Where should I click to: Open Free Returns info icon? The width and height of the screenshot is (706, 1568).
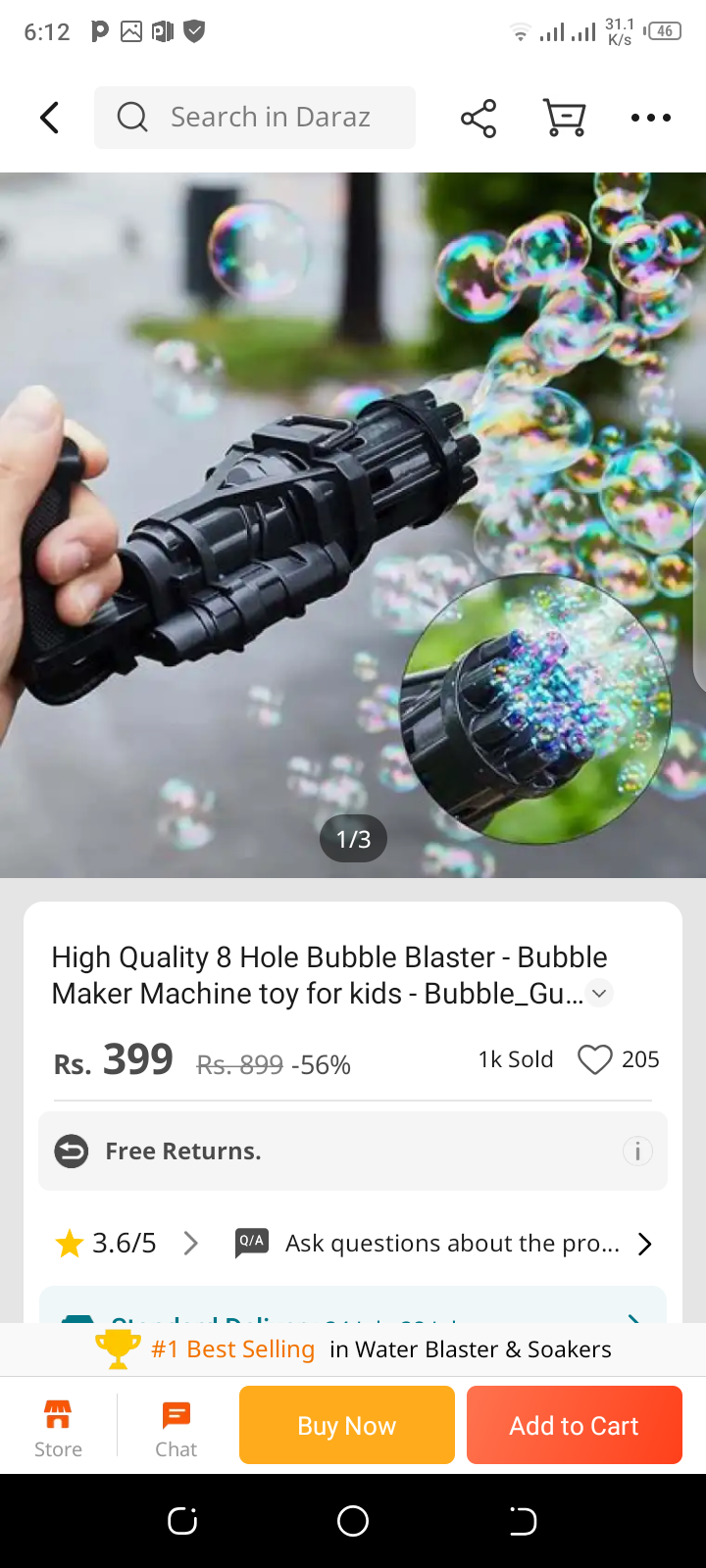coord(637,1151)
